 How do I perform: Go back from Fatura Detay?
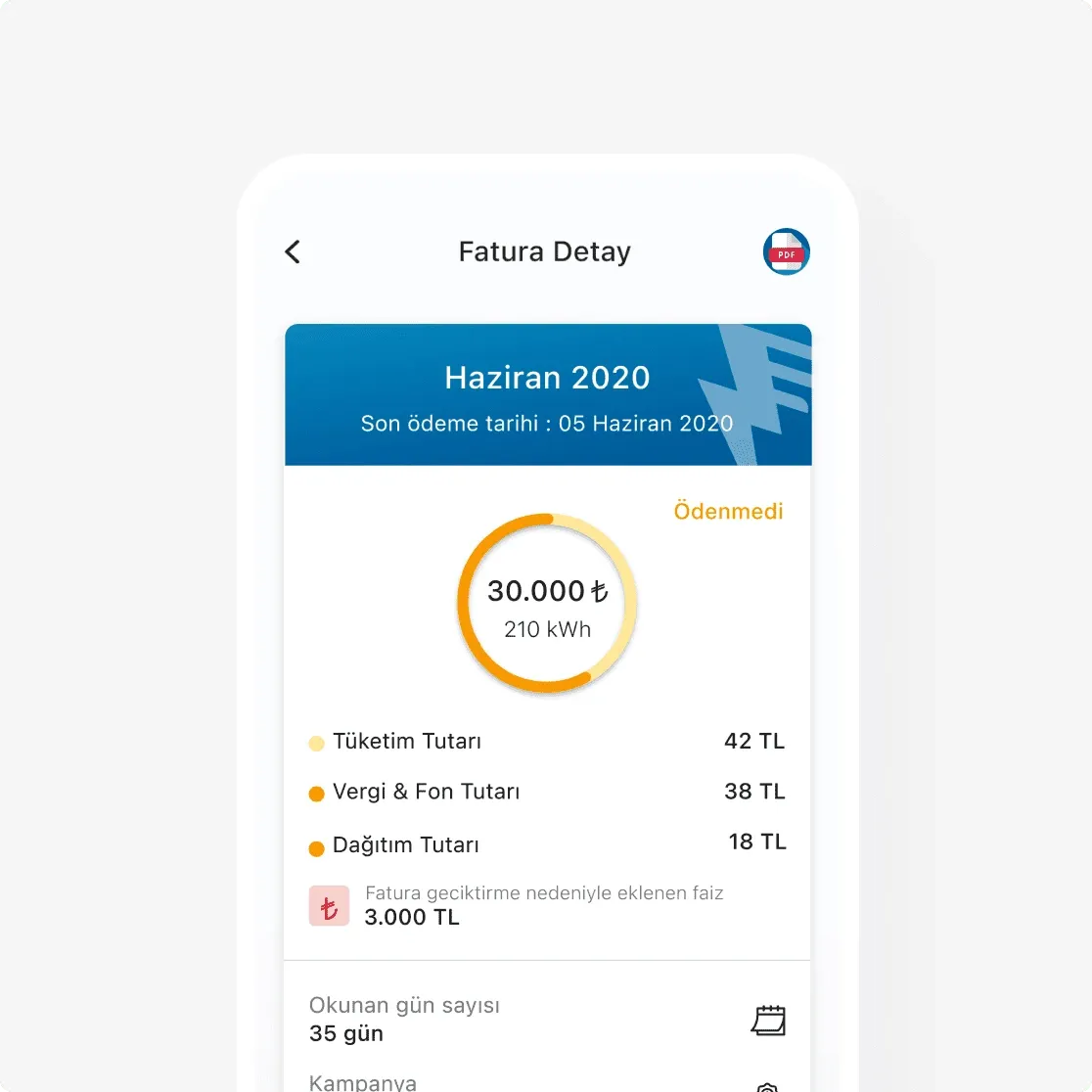(293, 251)
